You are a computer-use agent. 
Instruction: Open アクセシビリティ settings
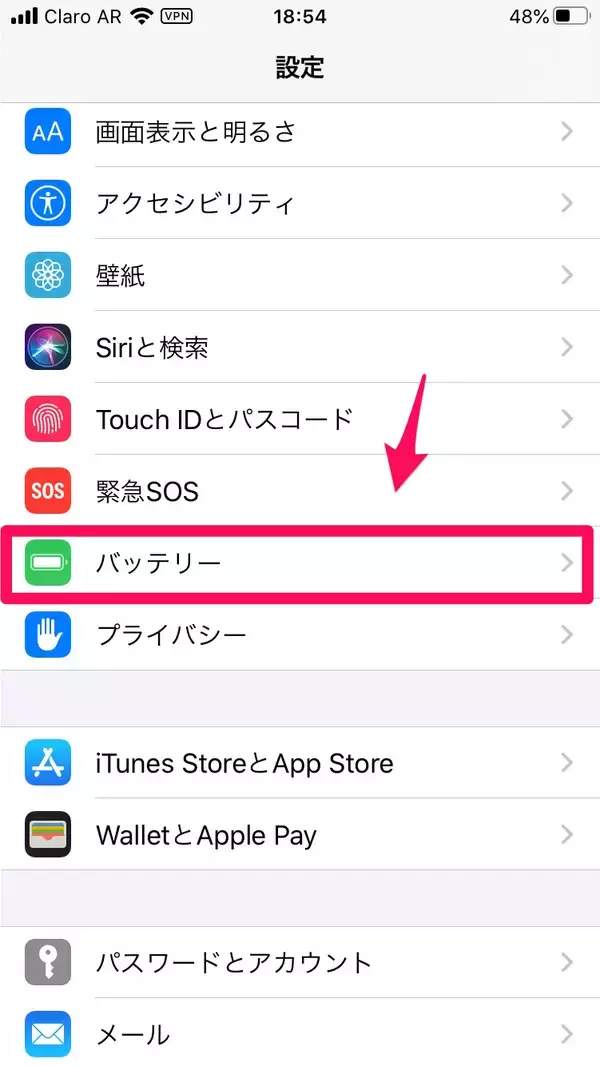300,204
